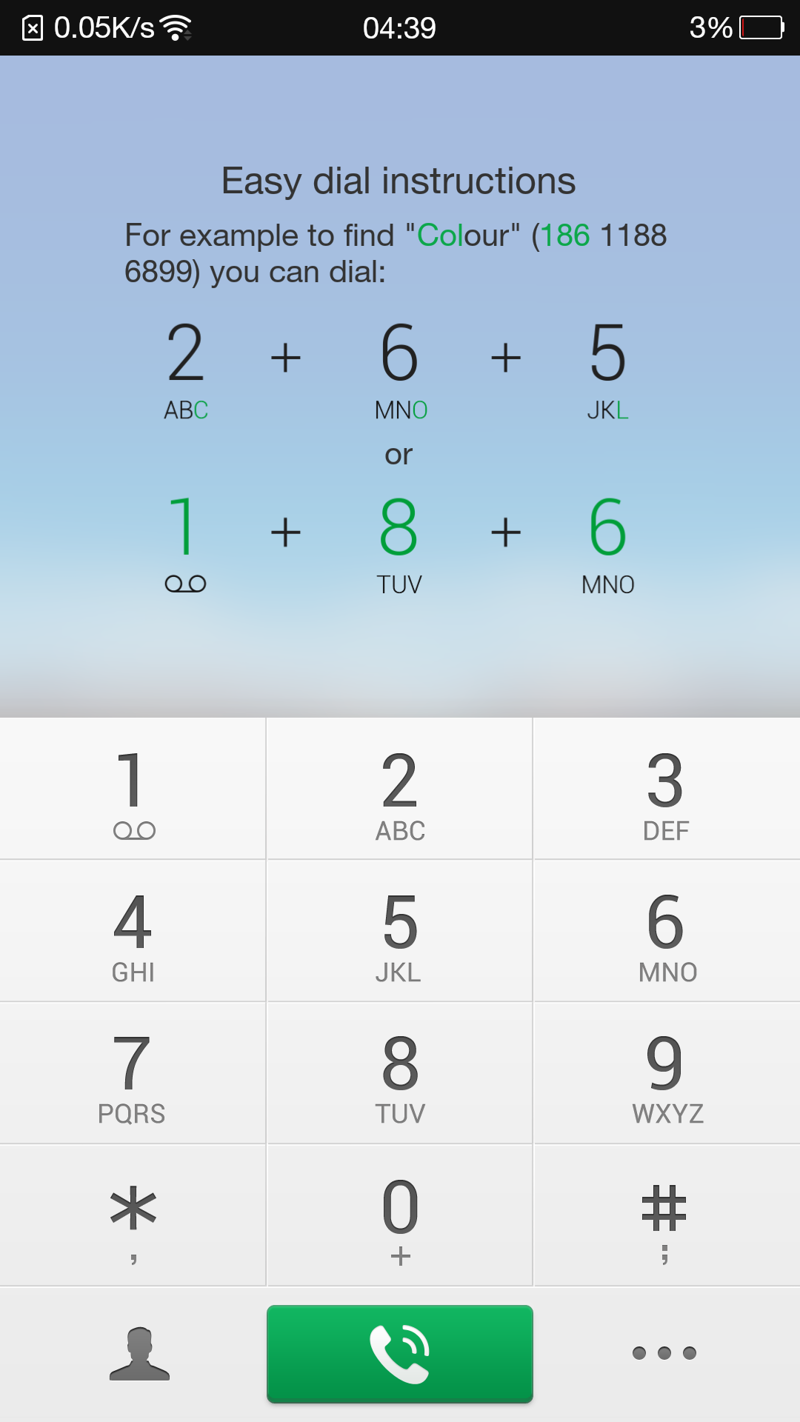Screen dimensions: 800x1422
Task: Enter digit 9 WXYZ
Action: 667,1073
